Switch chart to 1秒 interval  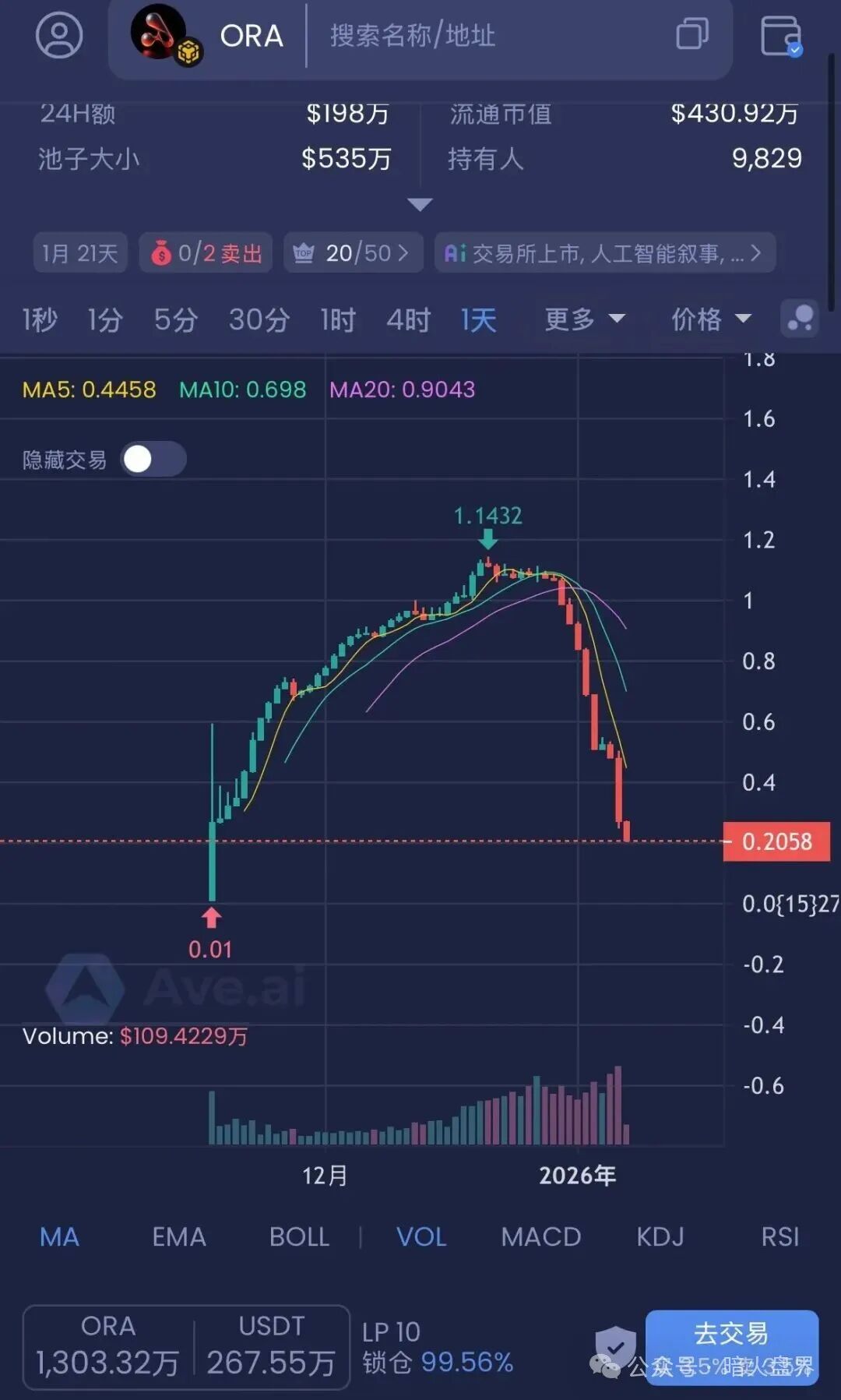[x=40, y=319]
